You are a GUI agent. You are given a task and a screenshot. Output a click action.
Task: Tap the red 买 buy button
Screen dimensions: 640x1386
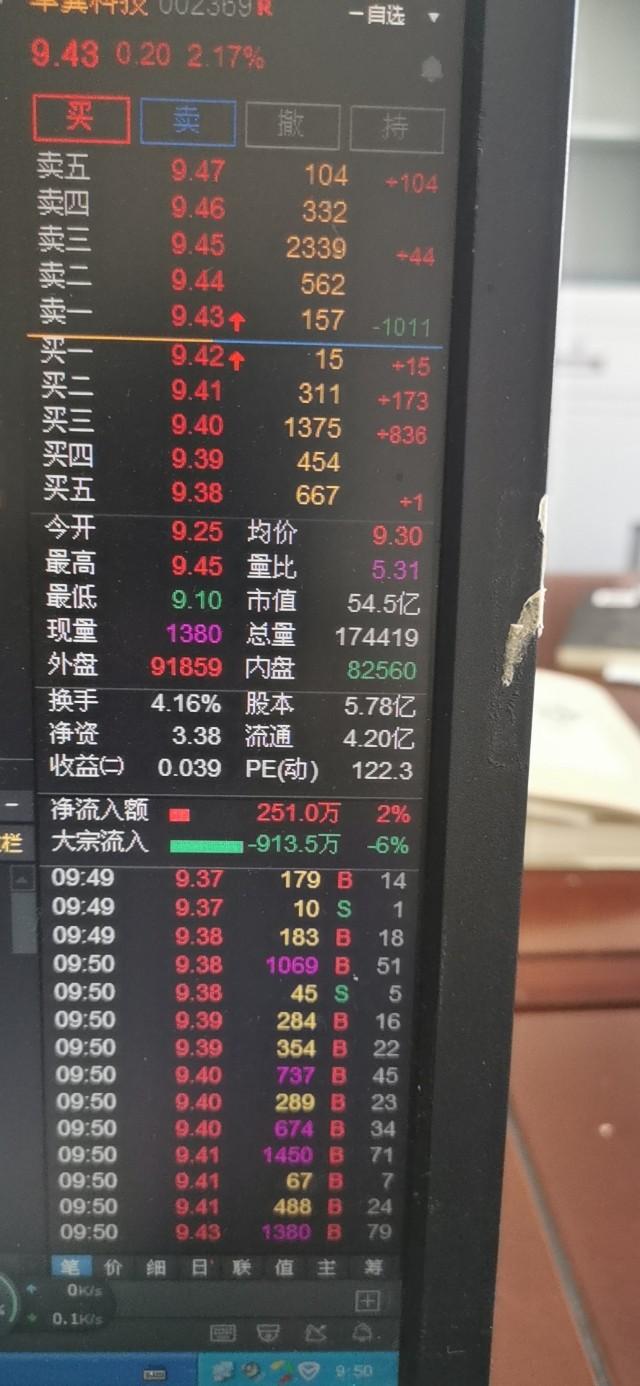(x=81, y=119)
